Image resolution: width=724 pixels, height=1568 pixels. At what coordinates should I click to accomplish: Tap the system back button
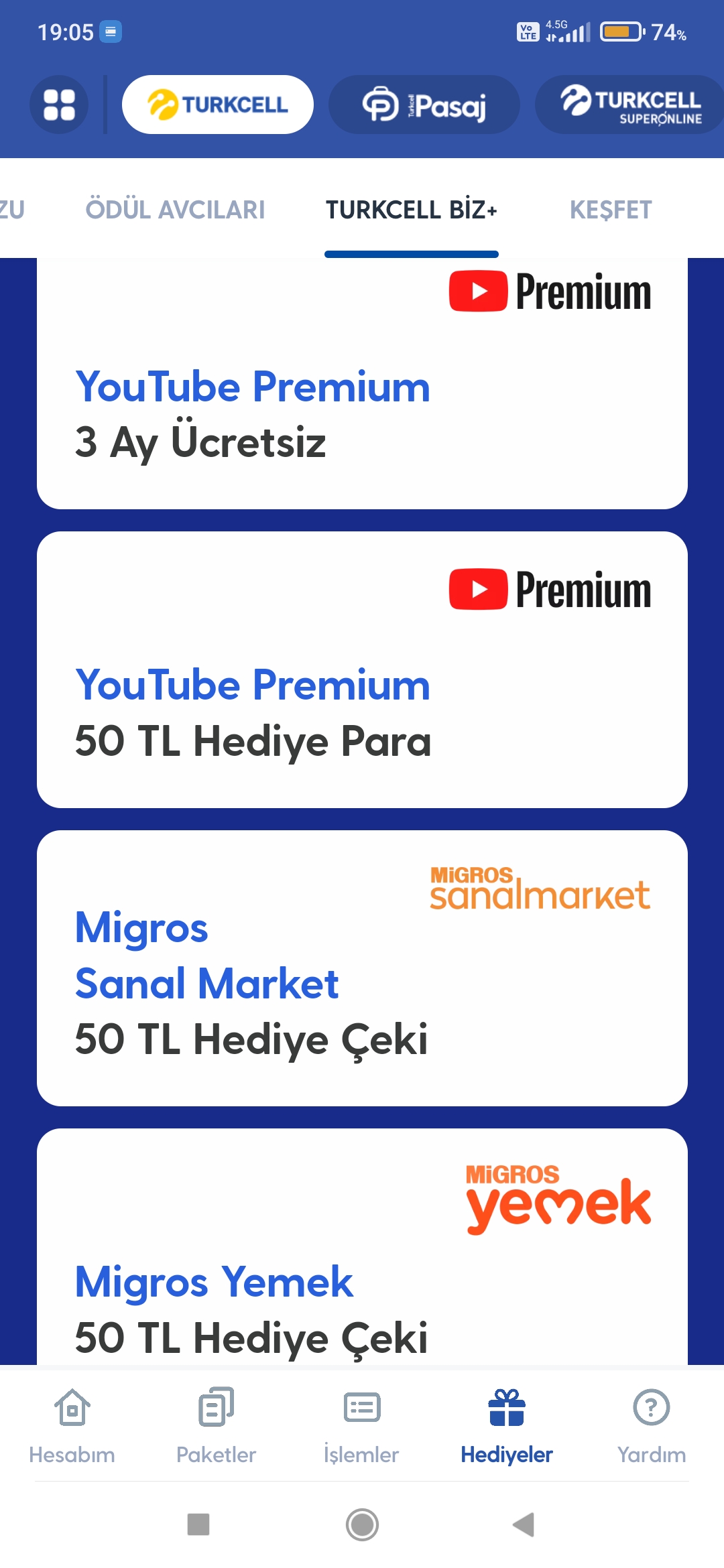[524, 1524]
